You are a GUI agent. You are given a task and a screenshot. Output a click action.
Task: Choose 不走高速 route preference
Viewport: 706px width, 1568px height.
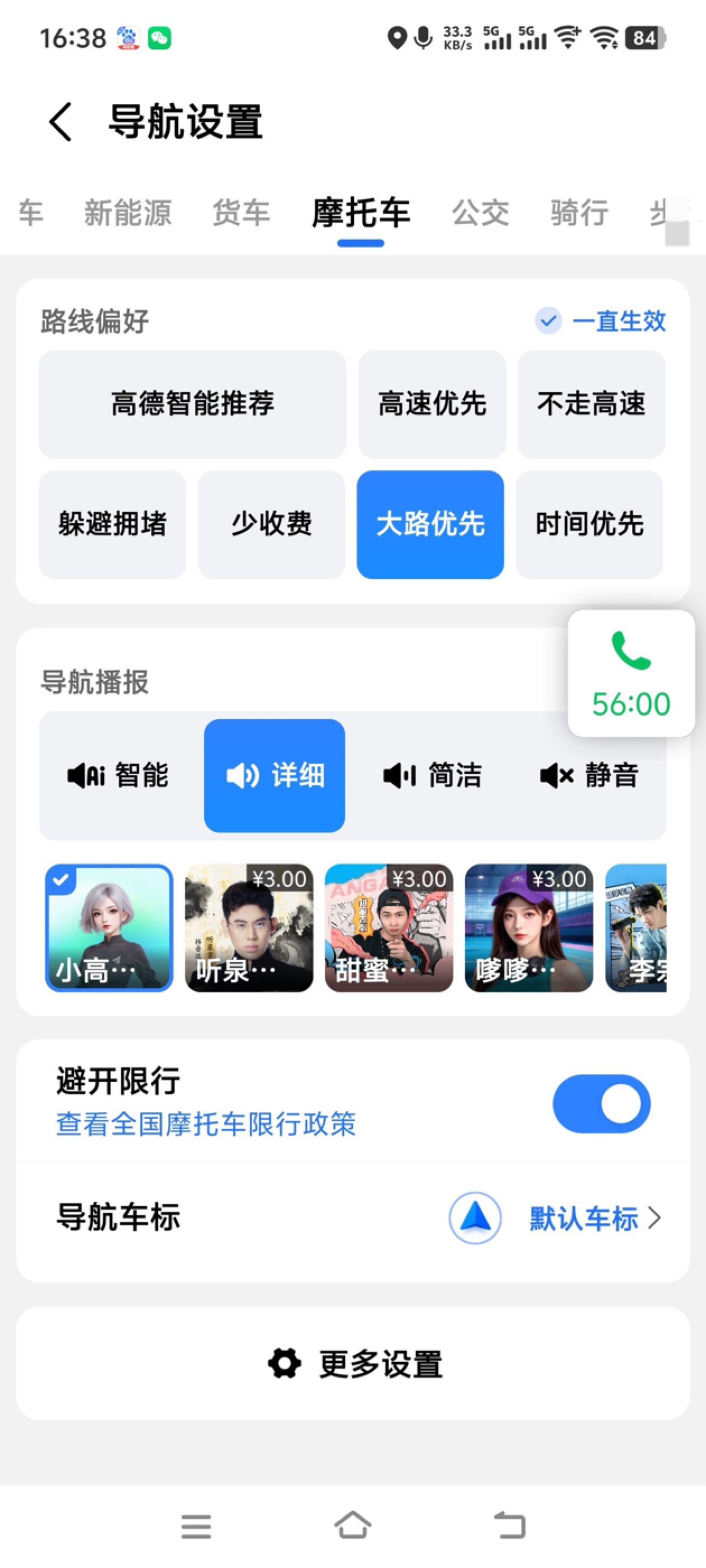tap(591, 404)
